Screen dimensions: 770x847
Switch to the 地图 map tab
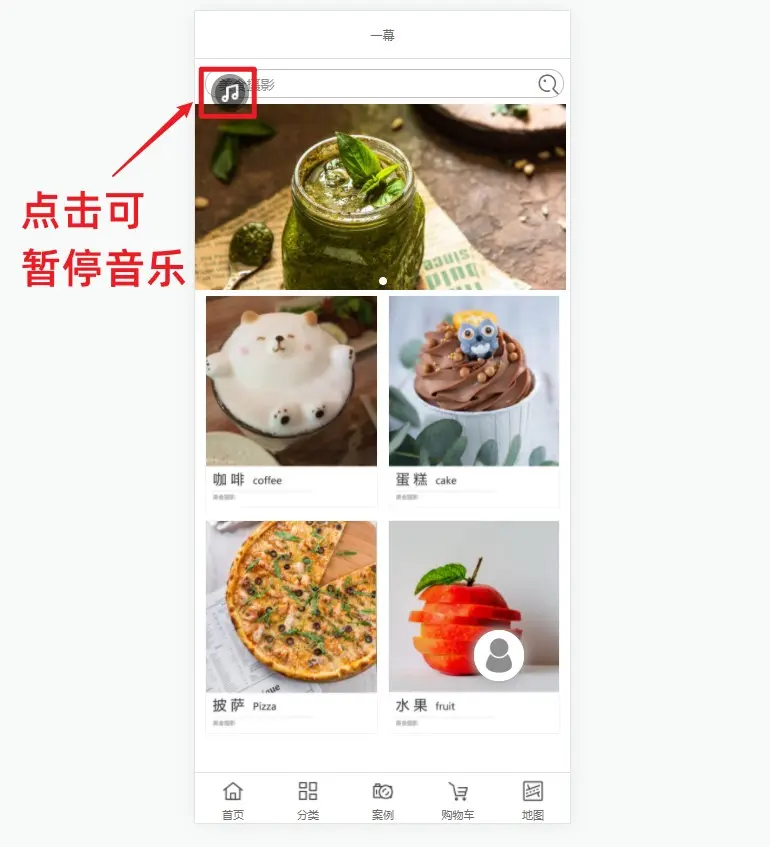pyautogui.click(x=533, y=800)
